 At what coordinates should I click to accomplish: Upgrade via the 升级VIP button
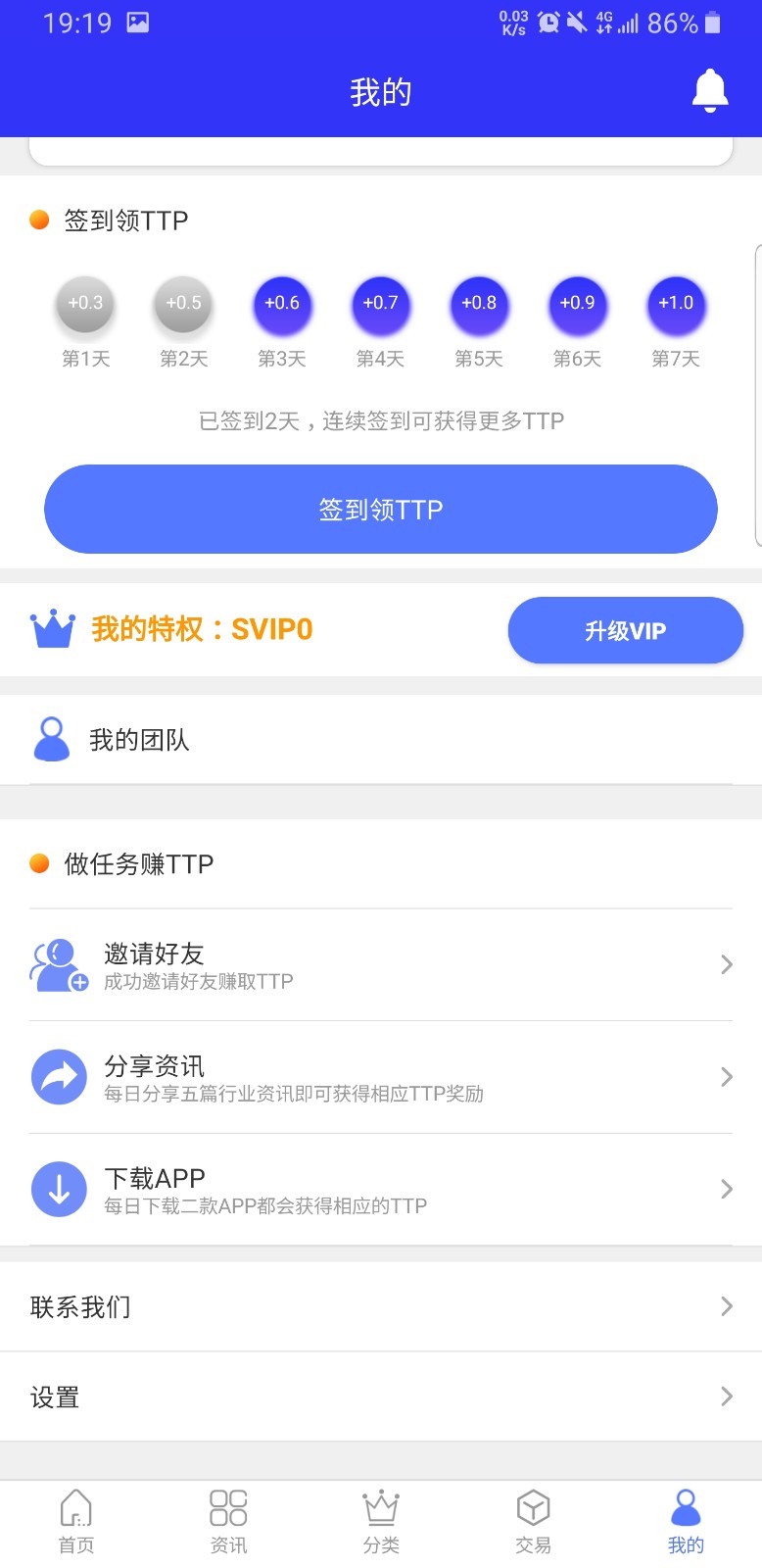click(625, 630)
